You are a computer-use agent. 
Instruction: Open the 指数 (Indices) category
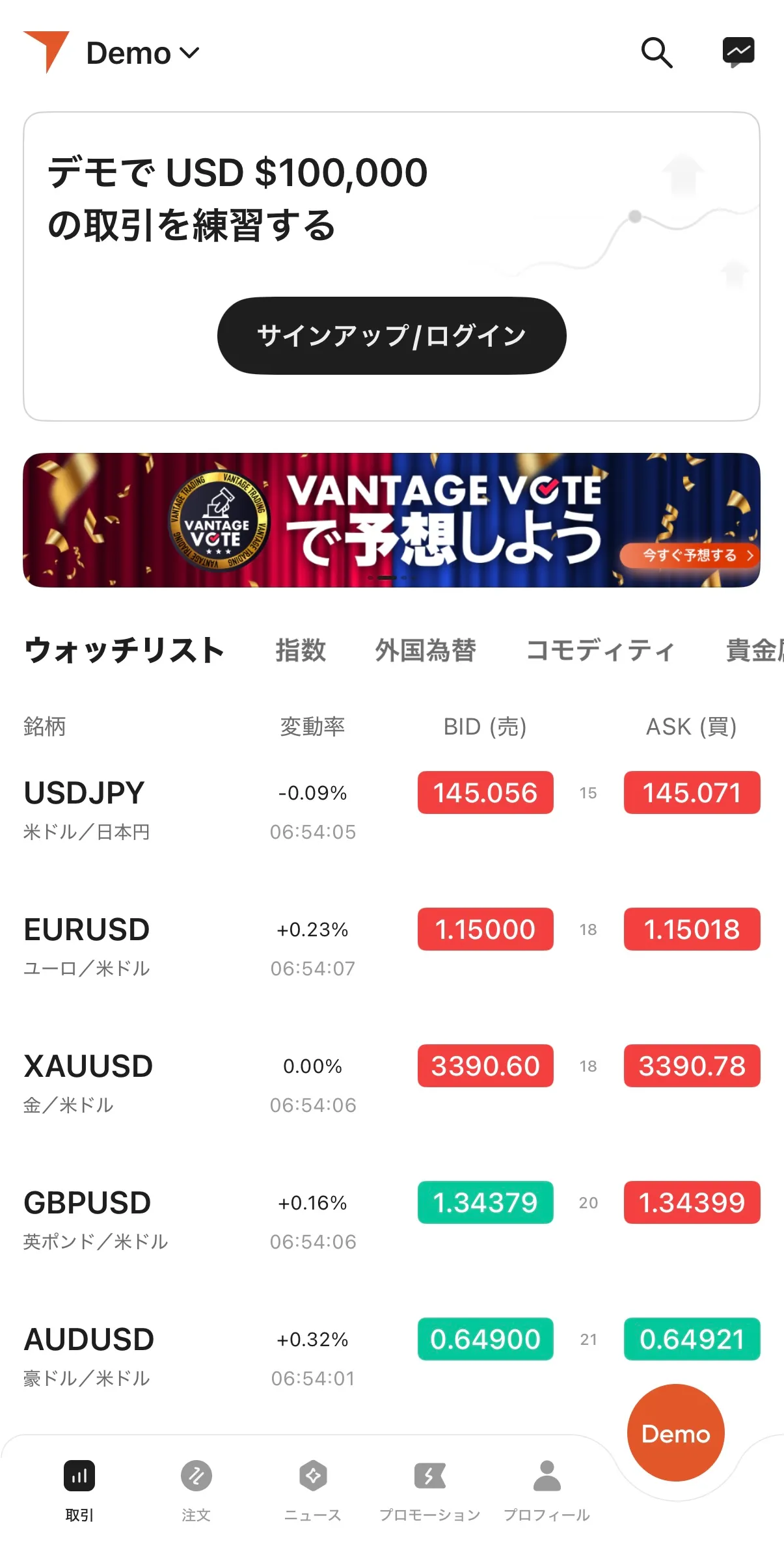point(301,651)
